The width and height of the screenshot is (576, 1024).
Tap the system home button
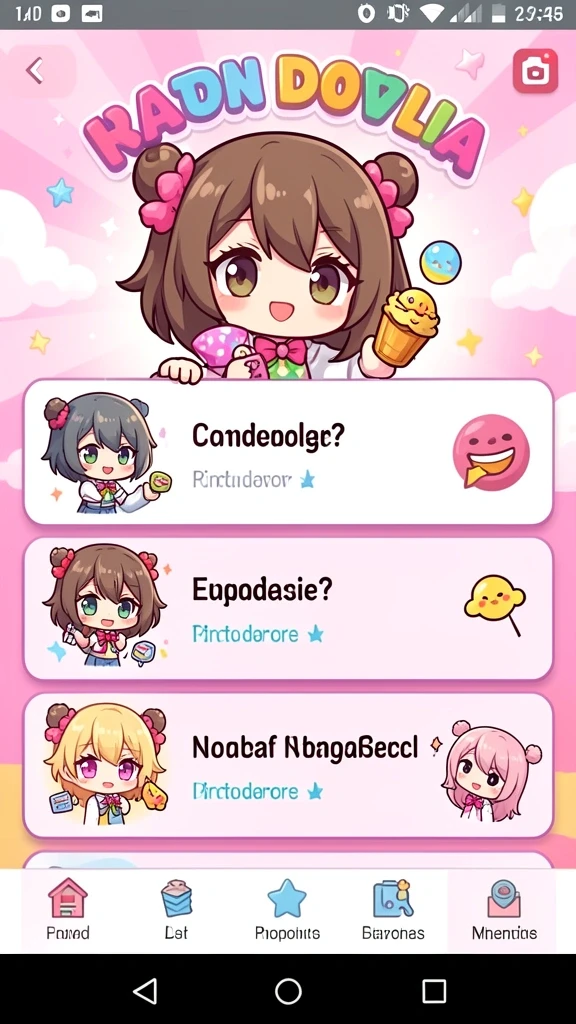[288, 991]
